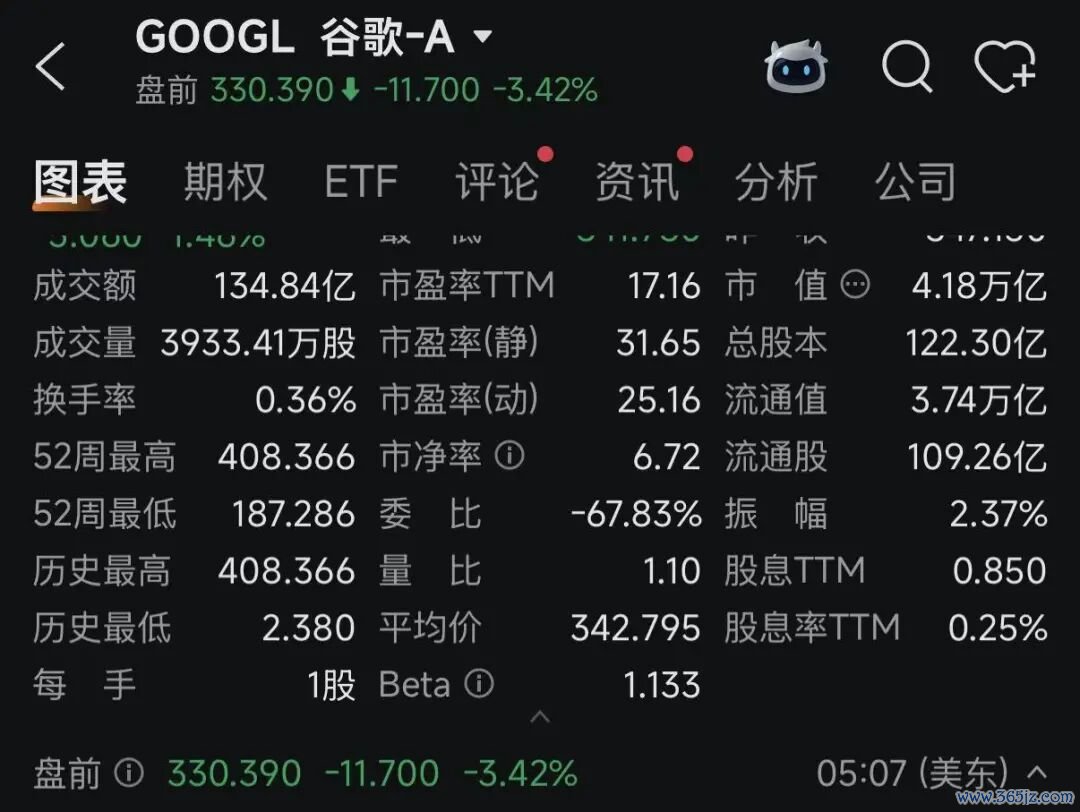Open the 评论 tab
1080x812 pixels.
[x=497, y=182]
